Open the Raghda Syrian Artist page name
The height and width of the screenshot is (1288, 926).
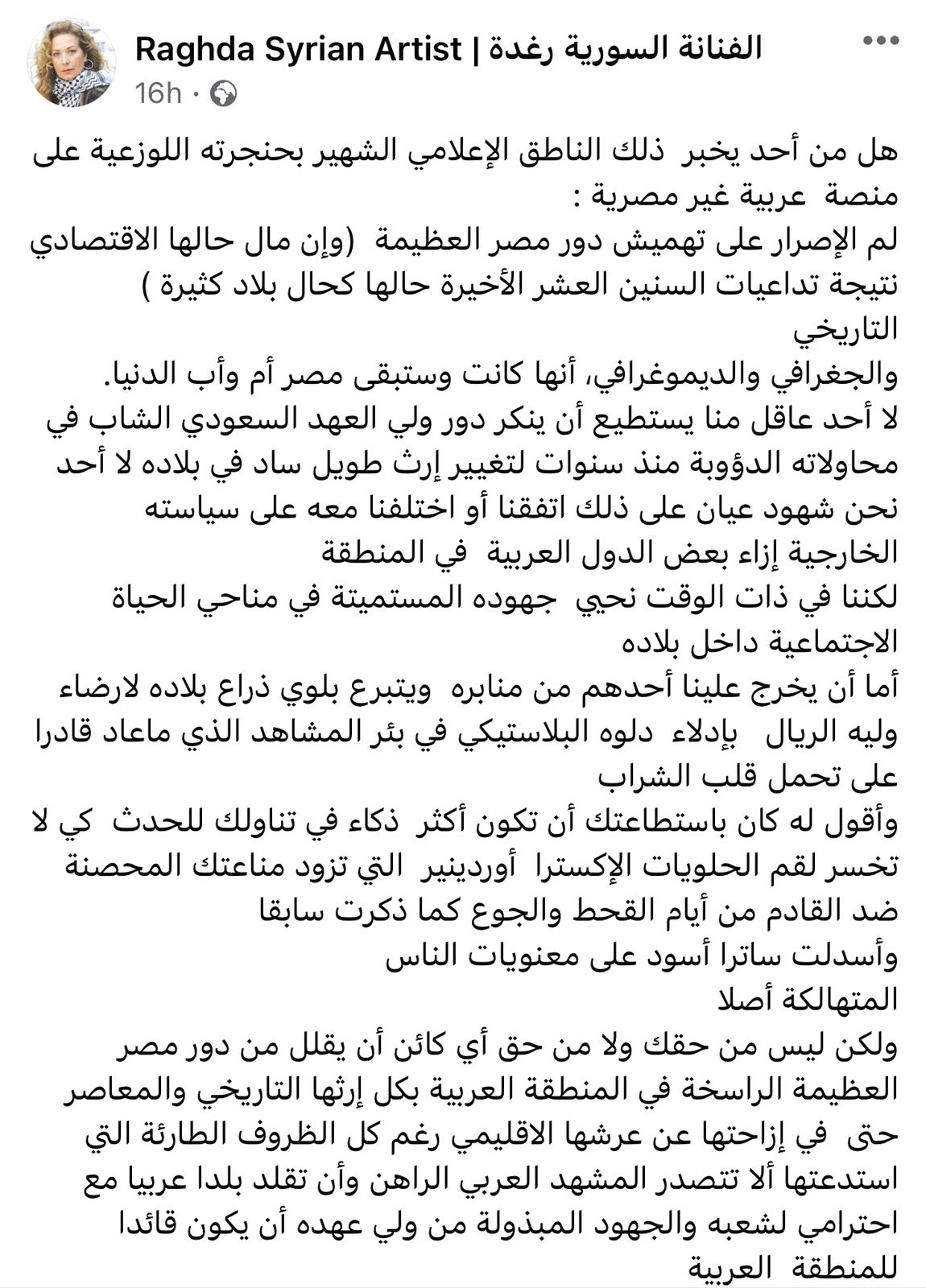point(448,50)
